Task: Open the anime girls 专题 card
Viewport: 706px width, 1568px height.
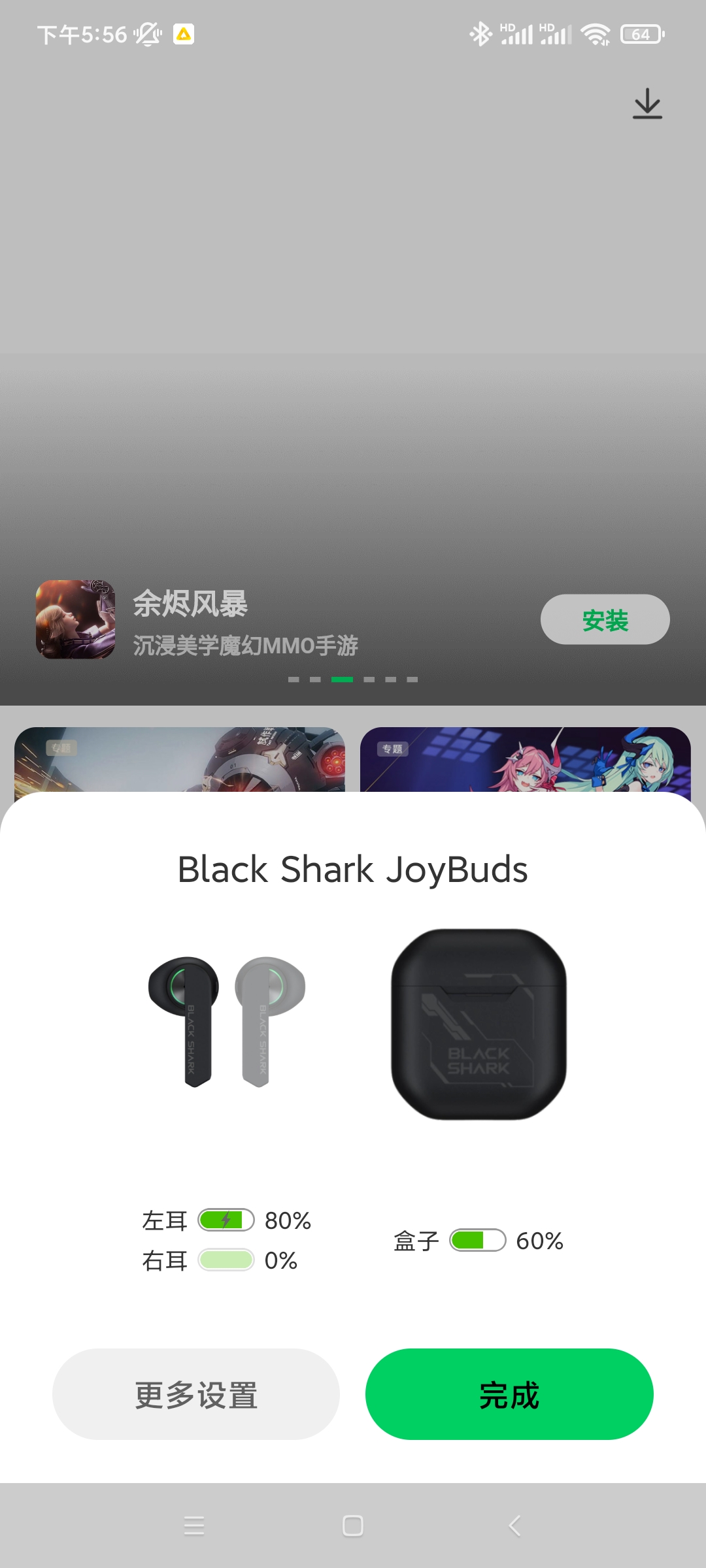Action: (526, 760)
